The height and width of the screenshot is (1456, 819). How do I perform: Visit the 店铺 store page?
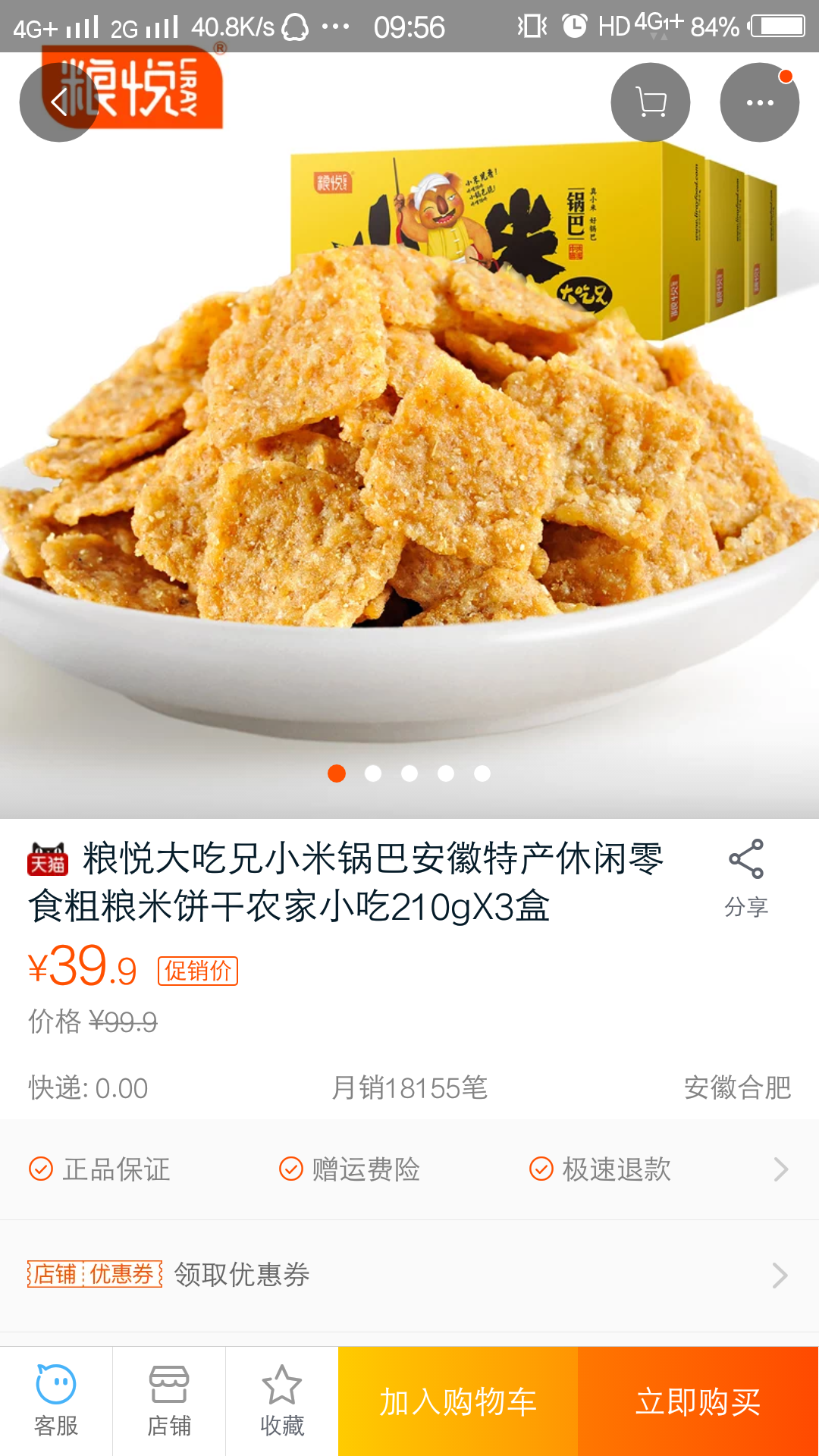(169, 1401)
